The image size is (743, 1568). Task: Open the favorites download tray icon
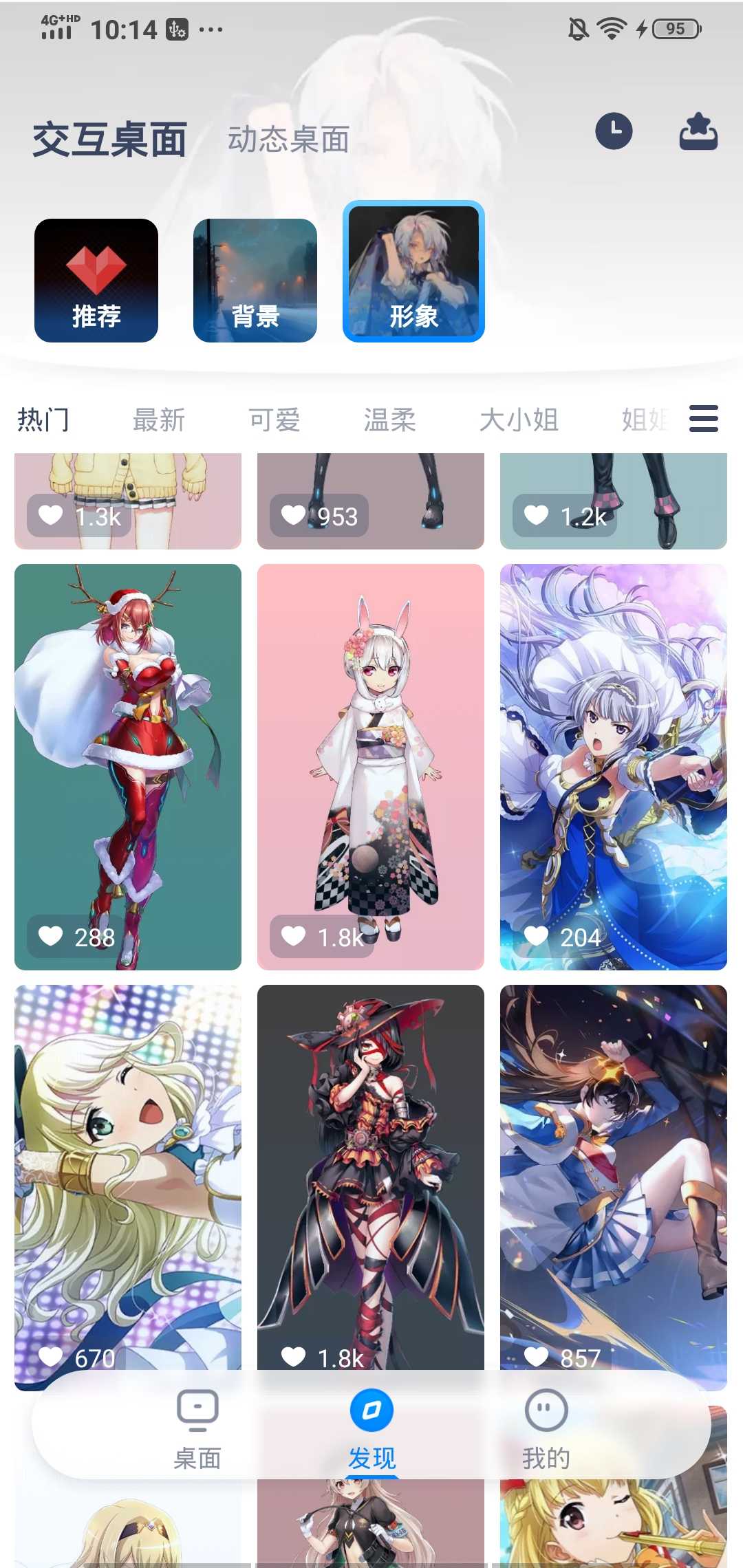pyautogui.click(x=698, y=131)
